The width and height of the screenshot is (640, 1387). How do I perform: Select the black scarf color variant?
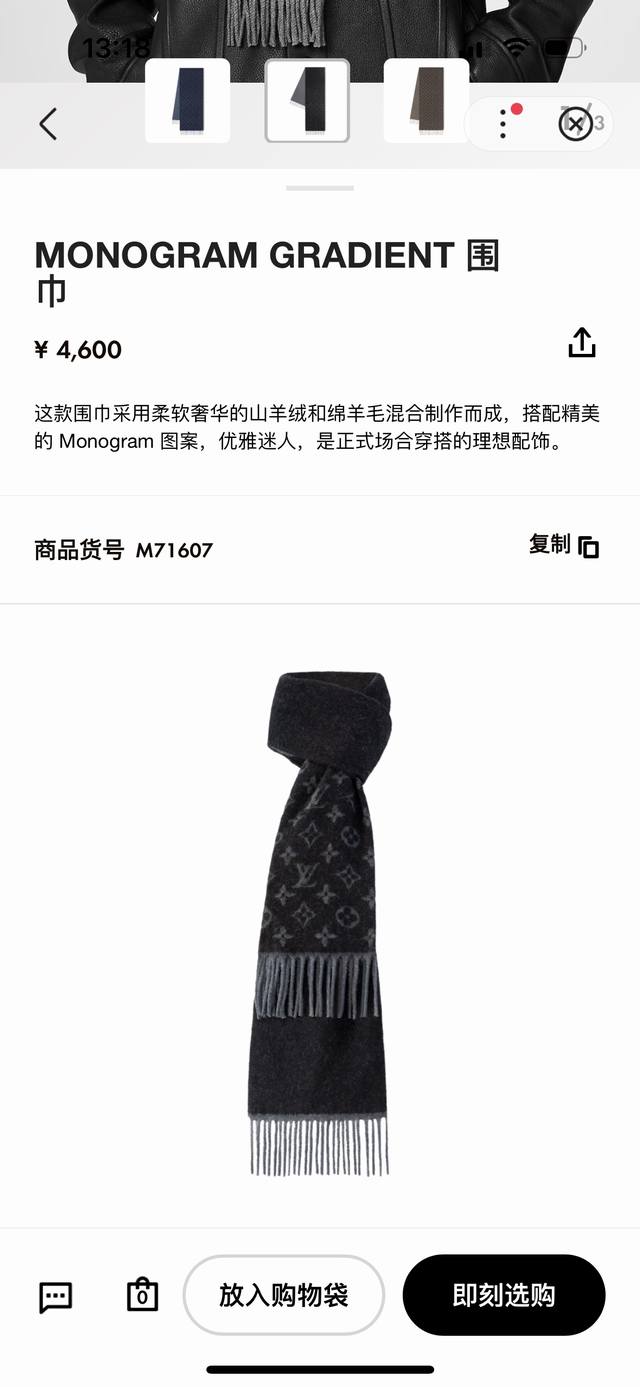click(307, 101)
